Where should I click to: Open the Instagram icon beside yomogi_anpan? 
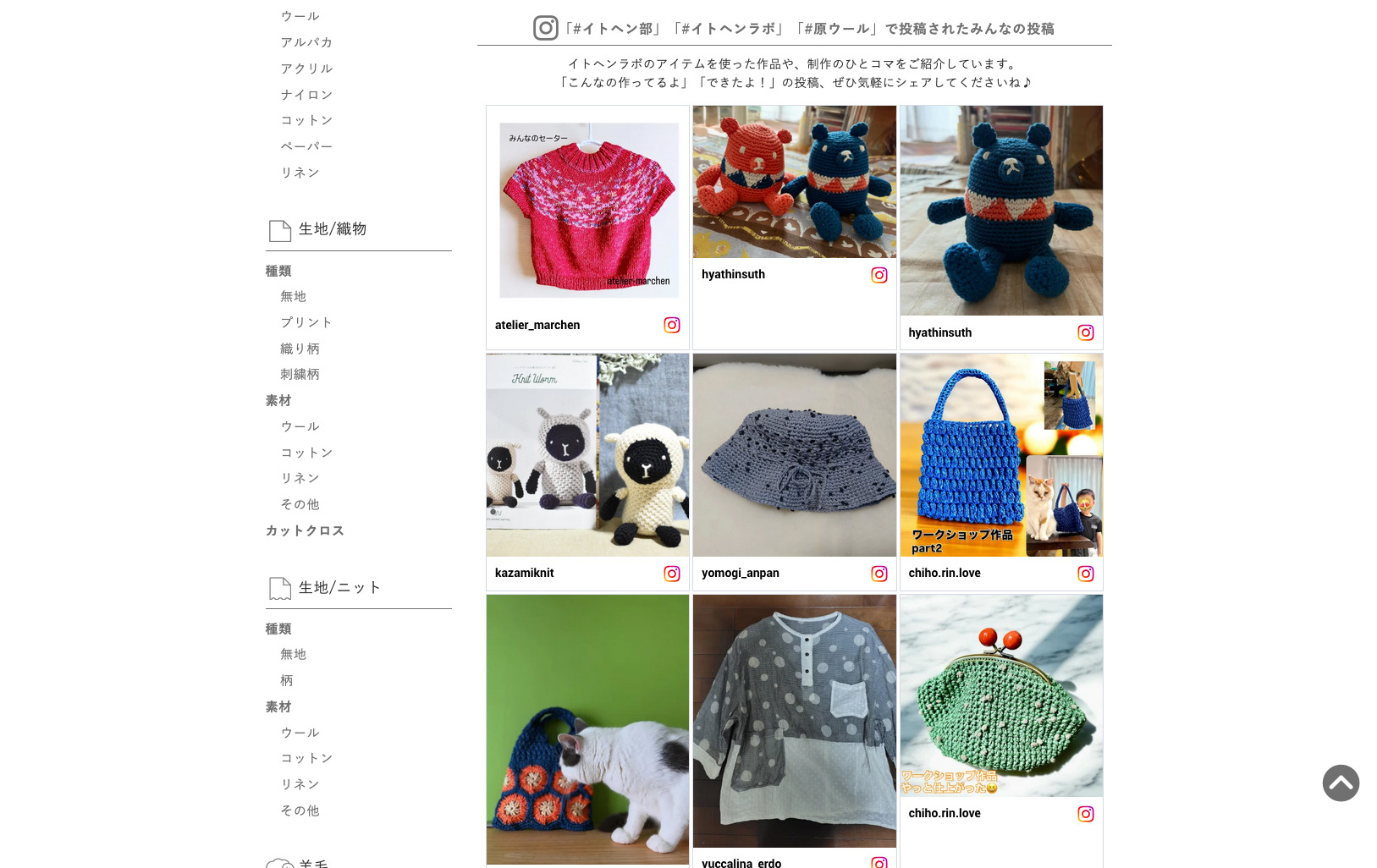coord(879,574)
